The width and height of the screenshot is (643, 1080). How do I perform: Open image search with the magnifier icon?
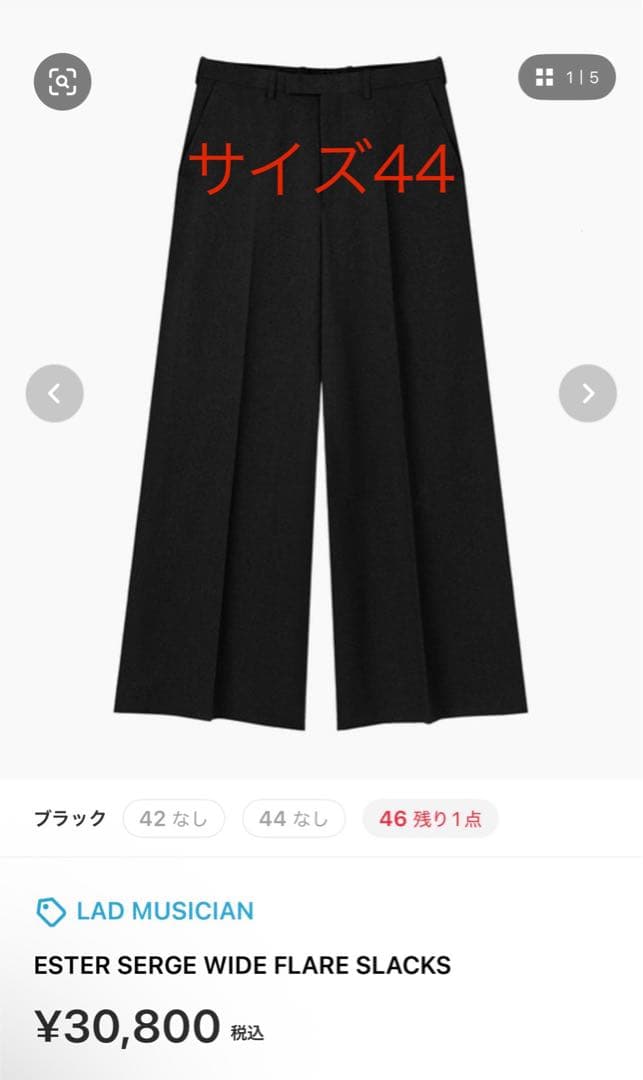[63, 81]
